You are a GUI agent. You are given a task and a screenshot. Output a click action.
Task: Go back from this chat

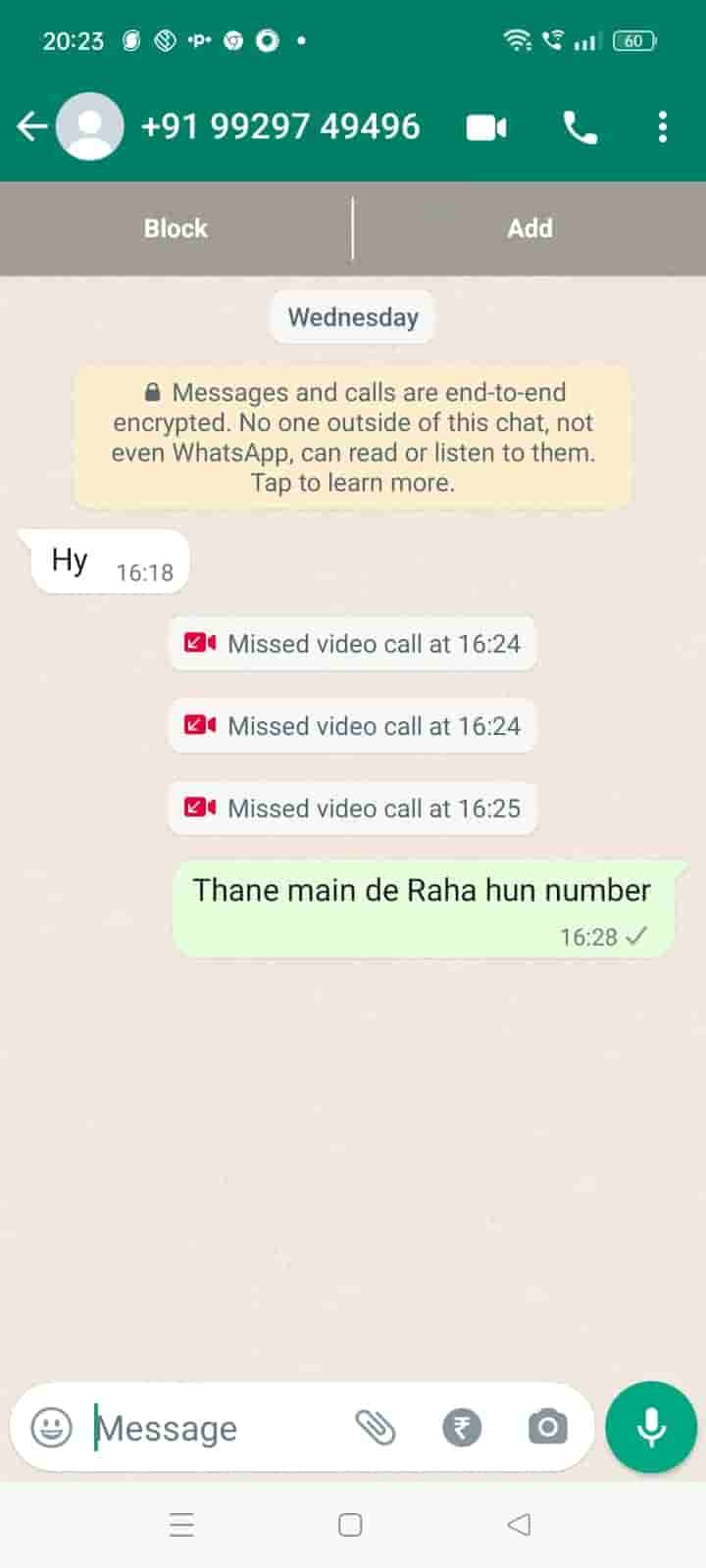coord(31,126)
